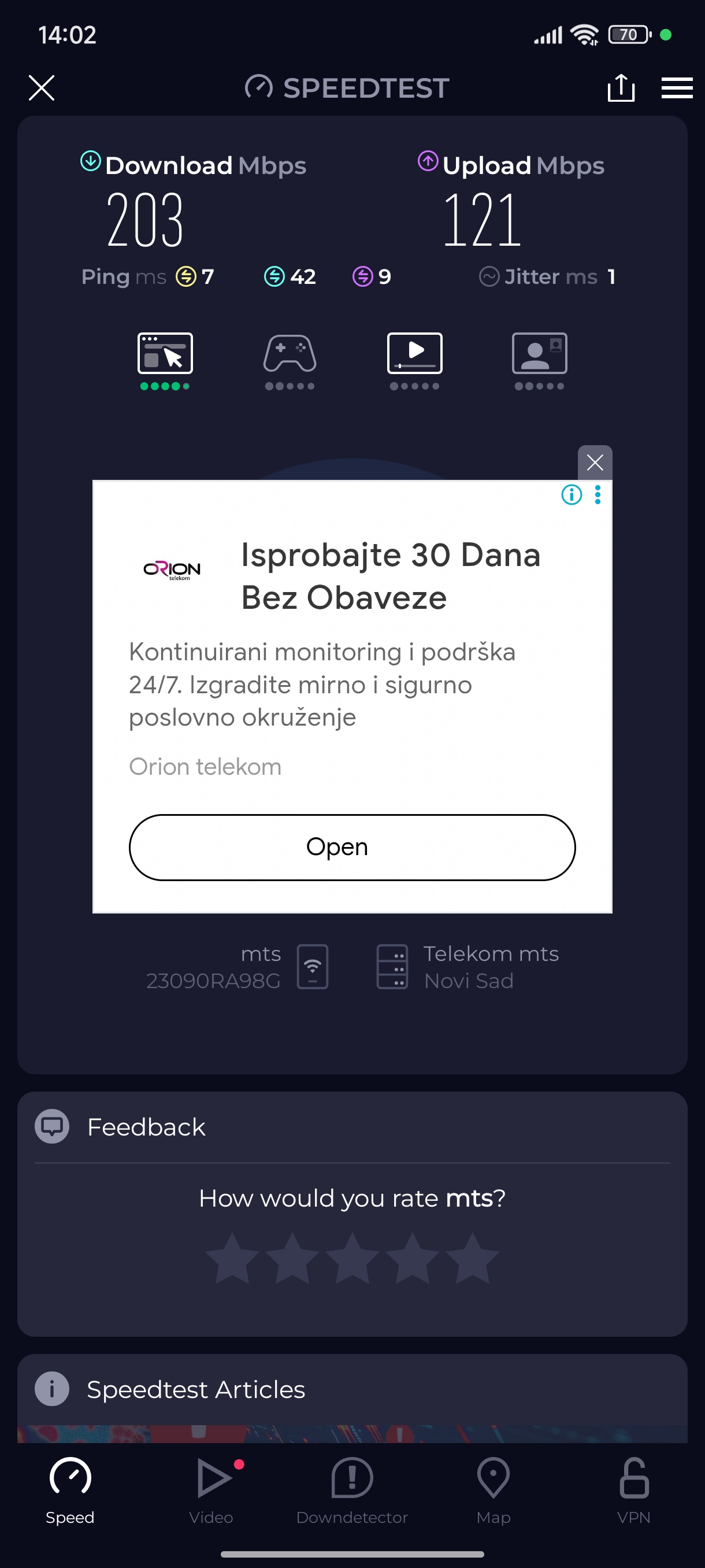
Task: Share the speed test result
Action: (621, 88)
